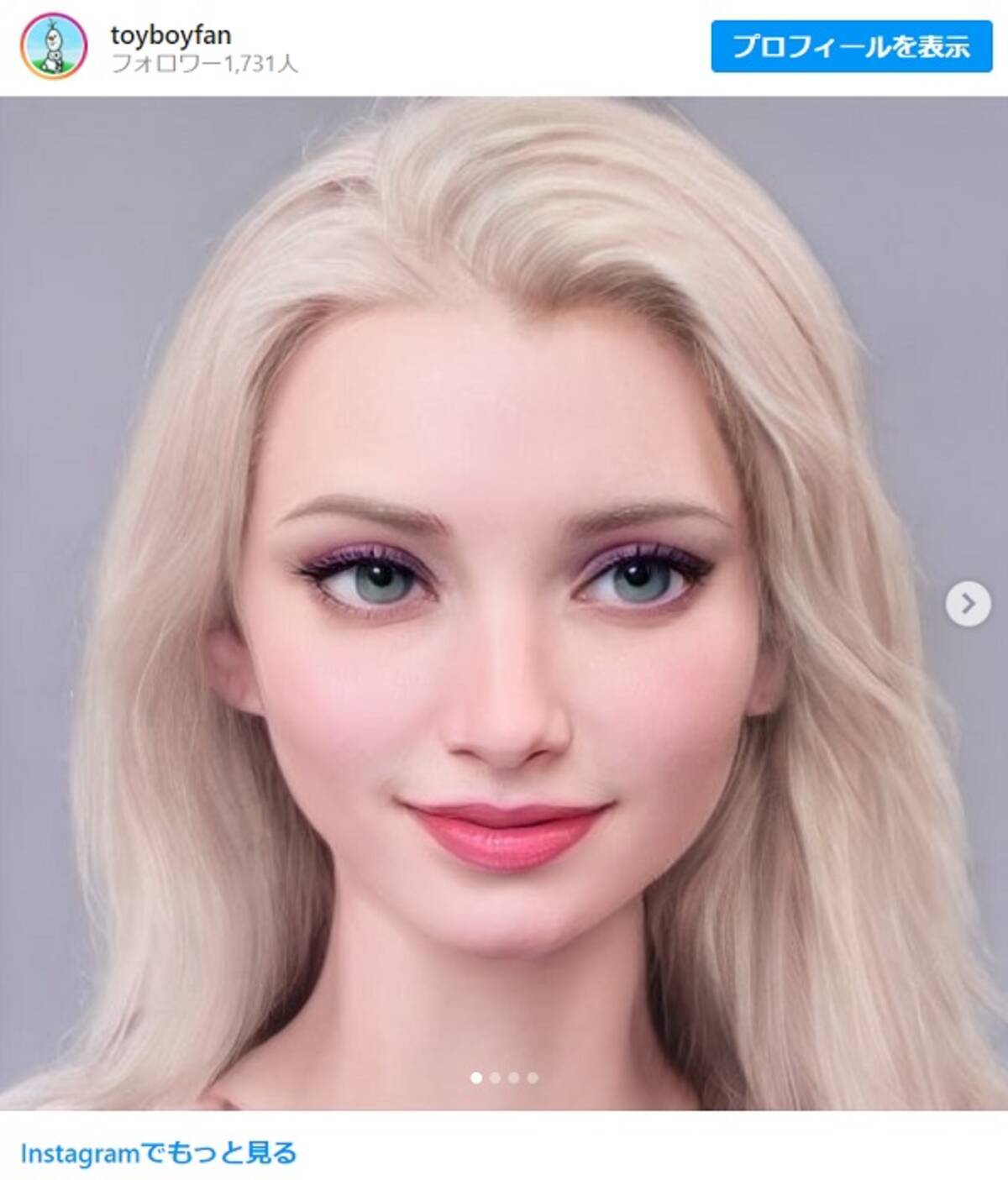Screen dimensions: 1008x1180
Task: Tap the toyboyfan username link
Action: click(171, 34)
